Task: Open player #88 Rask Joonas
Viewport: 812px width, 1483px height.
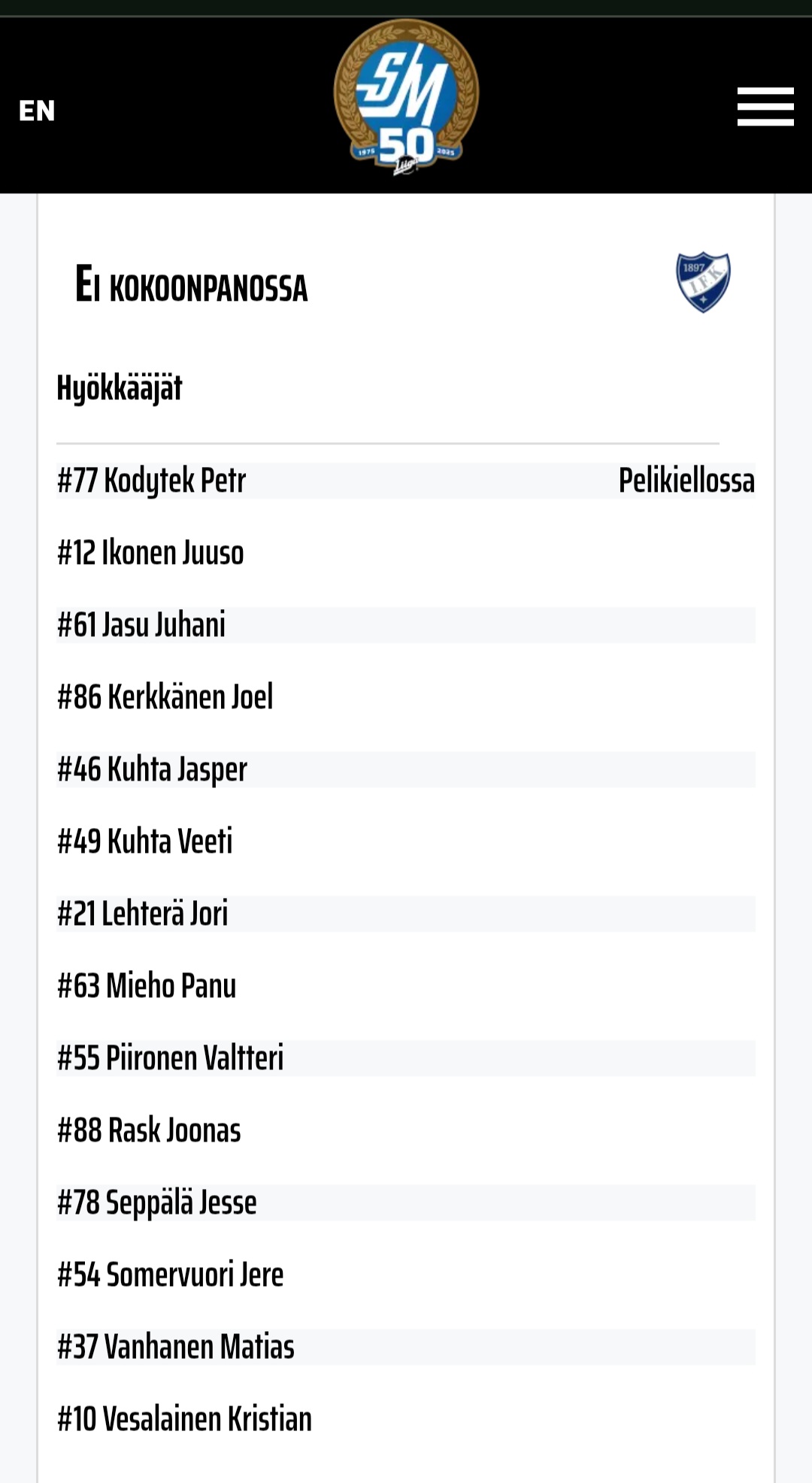Action: [149, 1130]
